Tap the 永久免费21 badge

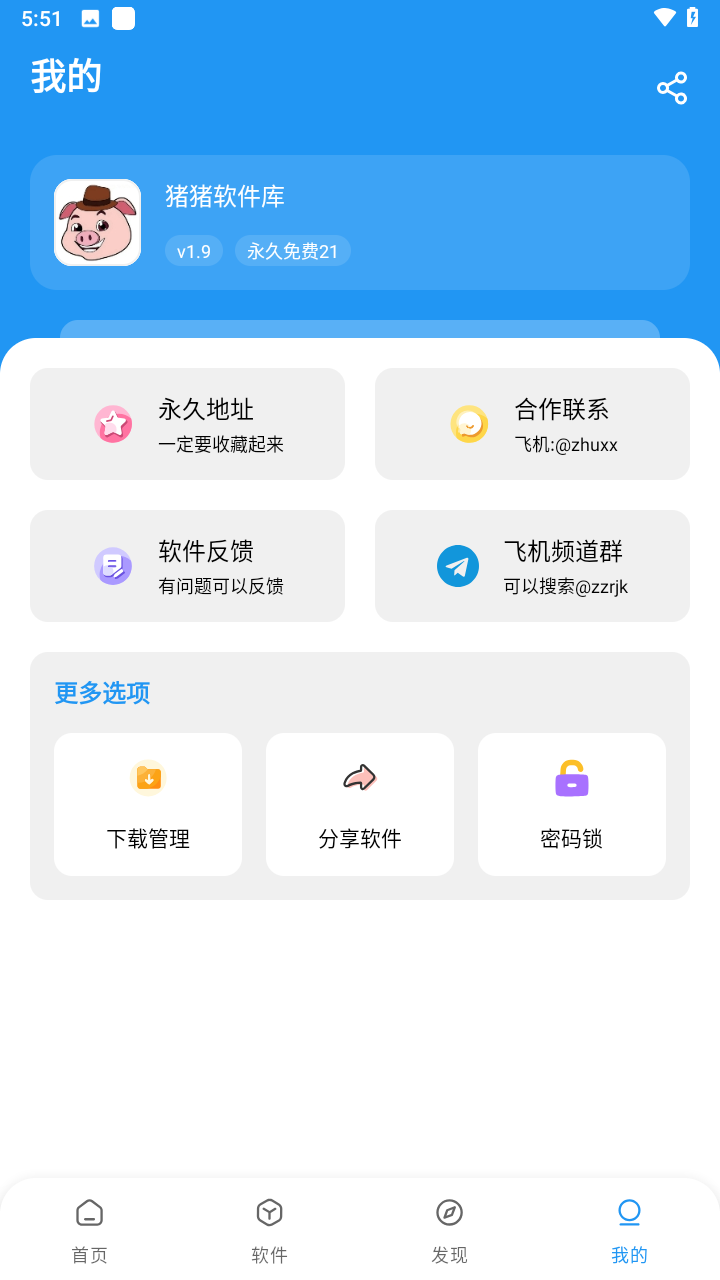coord(292,251)
